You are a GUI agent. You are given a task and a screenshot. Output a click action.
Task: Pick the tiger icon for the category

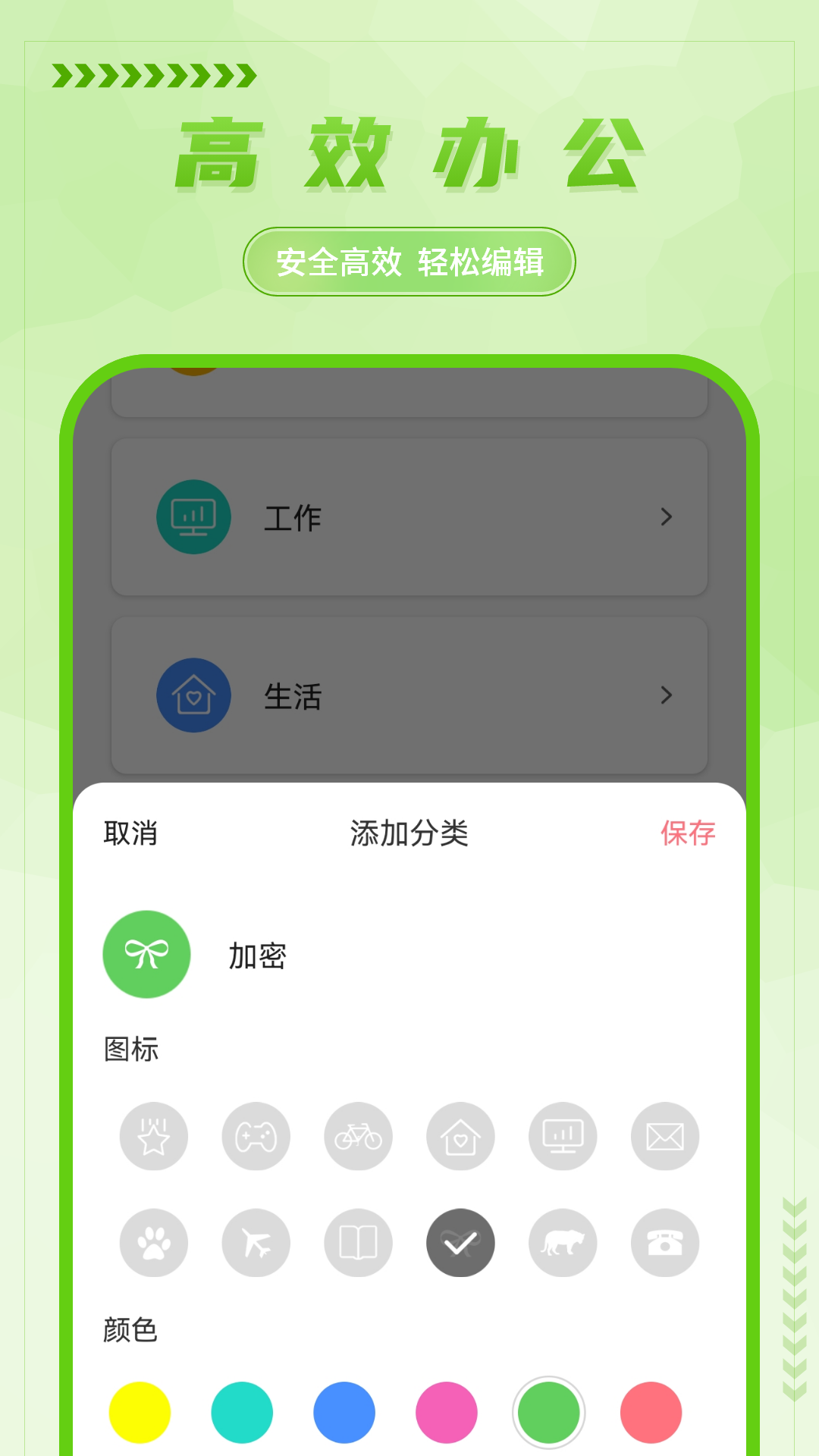click(x=562, y=1242)
